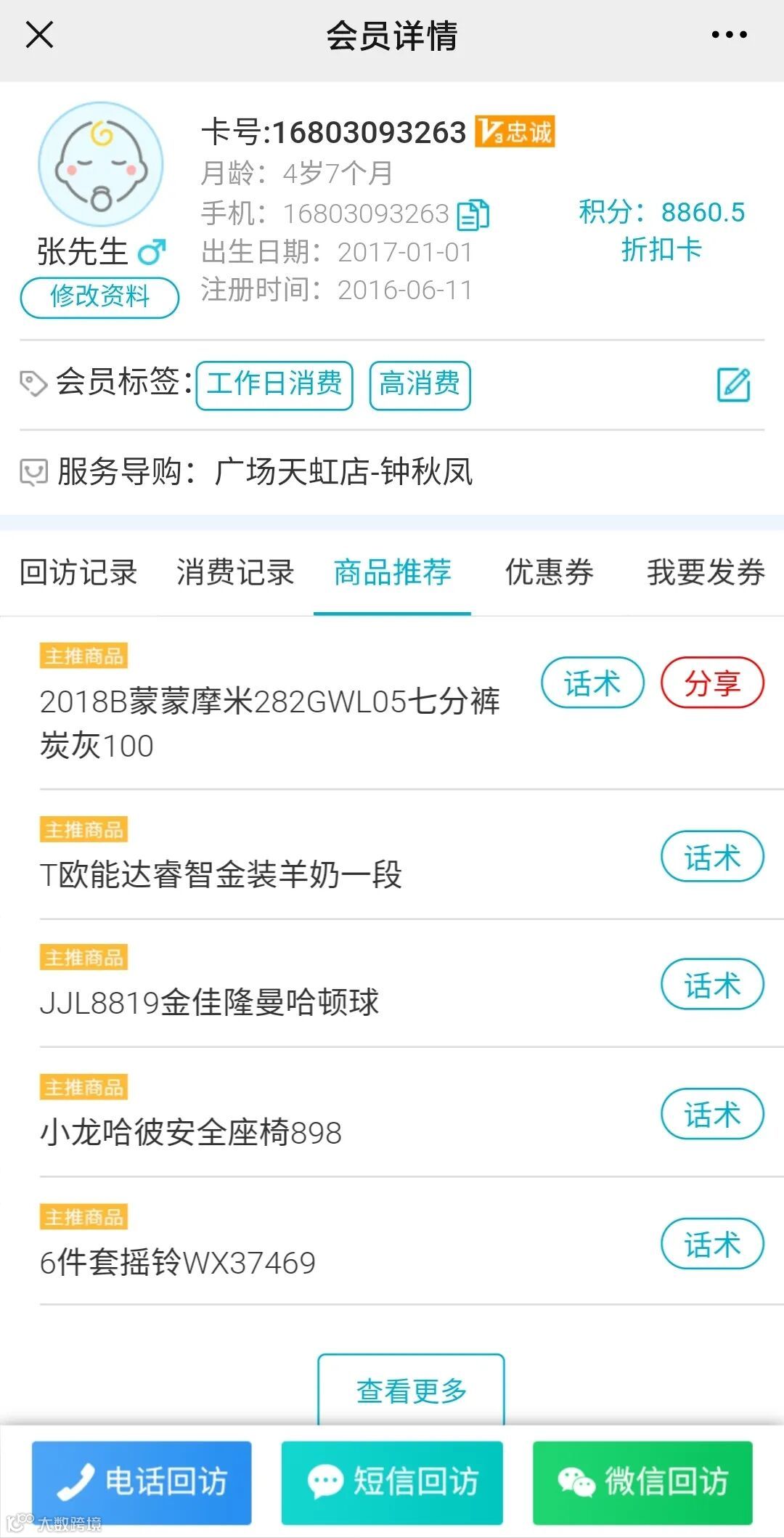Switch to the 回访记录 tab
The width and height of the screenshot is (784, 1538).
coord(78,572)
